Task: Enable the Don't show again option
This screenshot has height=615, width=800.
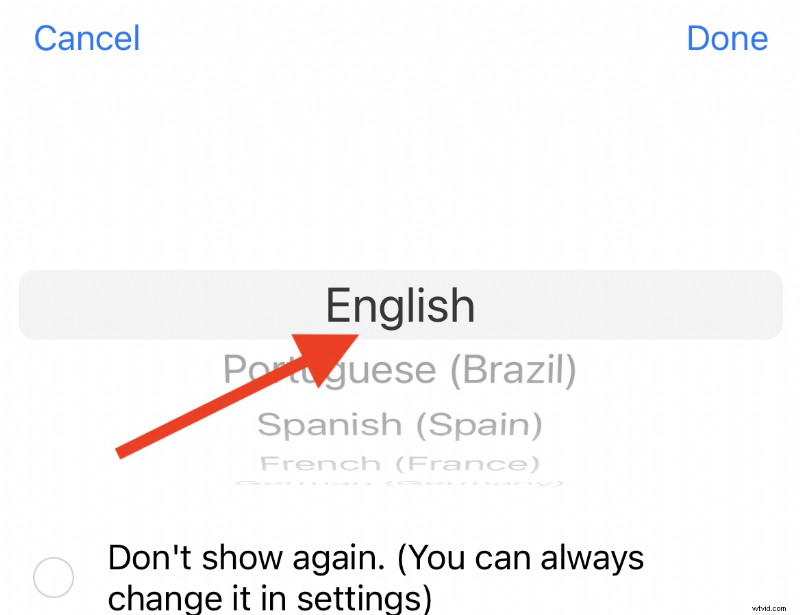Action: click(53, 577)
